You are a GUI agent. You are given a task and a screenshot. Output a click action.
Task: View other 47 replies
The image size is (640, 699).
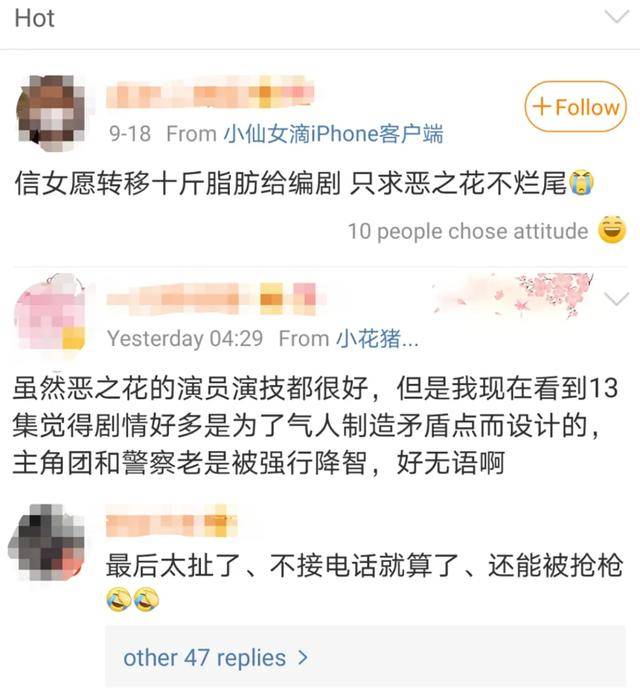[215, 658]
